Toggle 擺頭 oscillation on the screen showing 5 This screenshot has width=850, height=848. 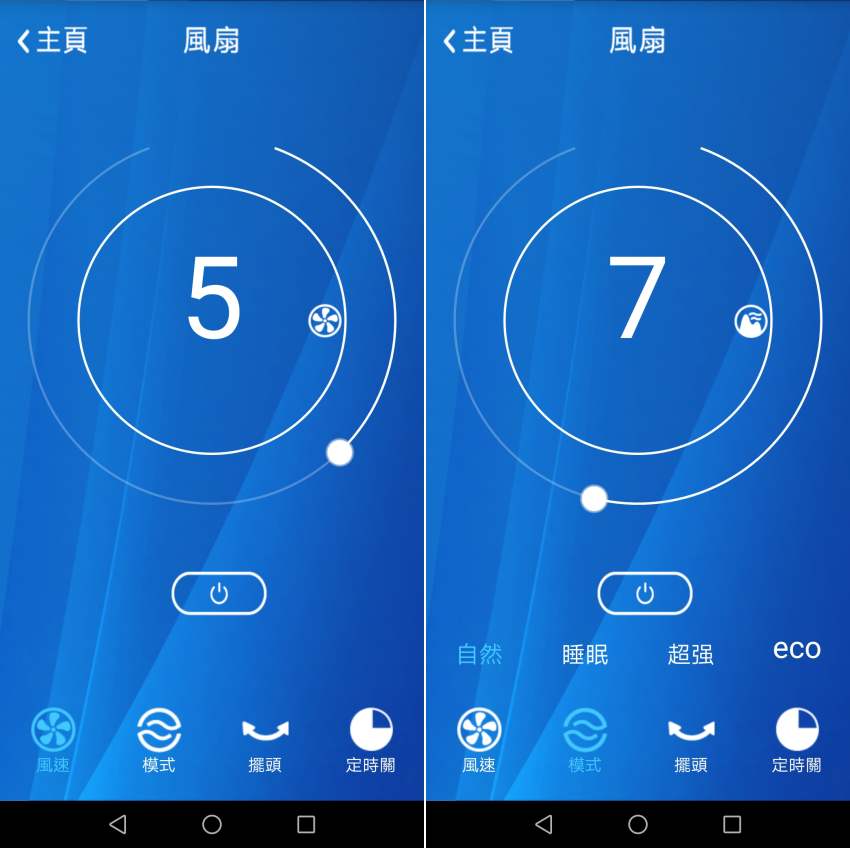(265, 741)
